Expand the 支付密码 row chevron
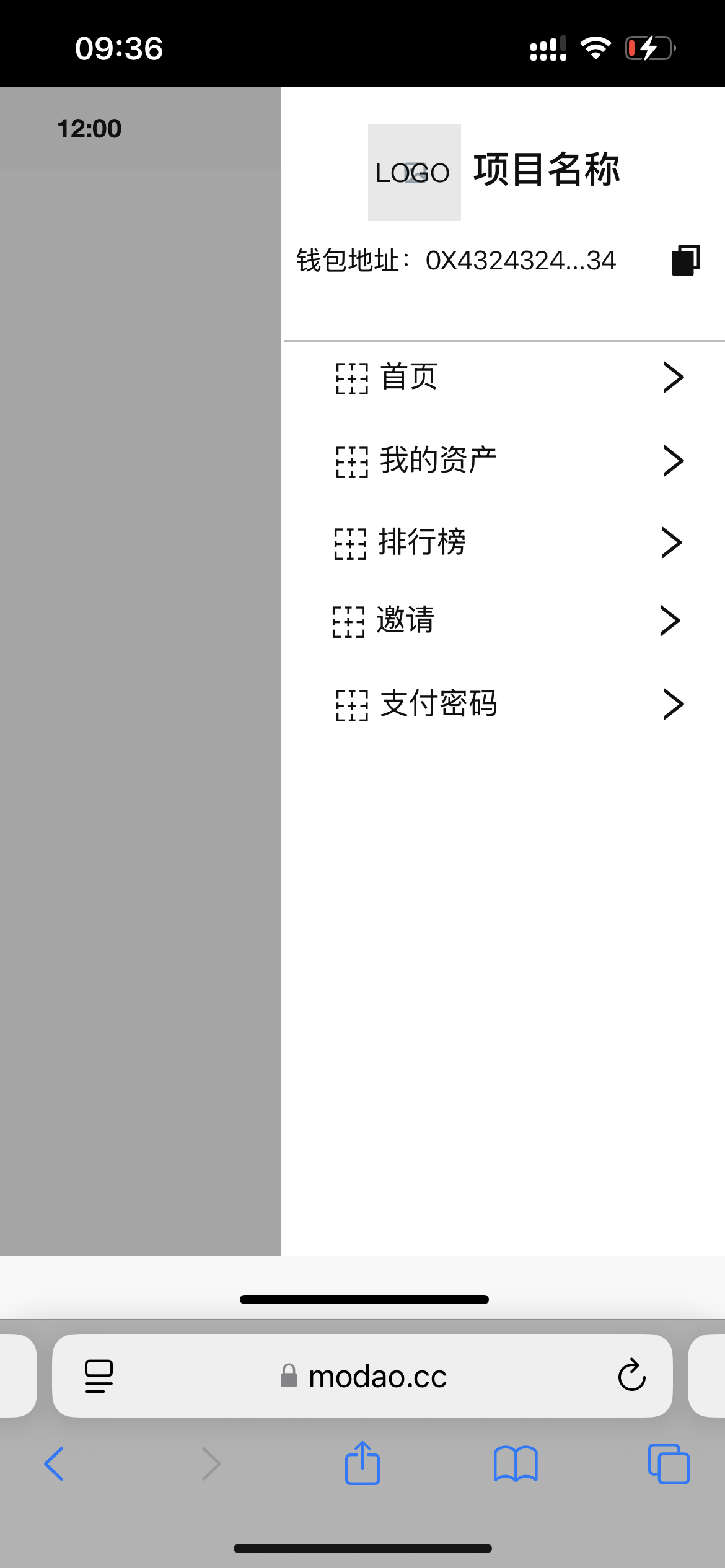The image size is (725, 1568). (674, 703)
